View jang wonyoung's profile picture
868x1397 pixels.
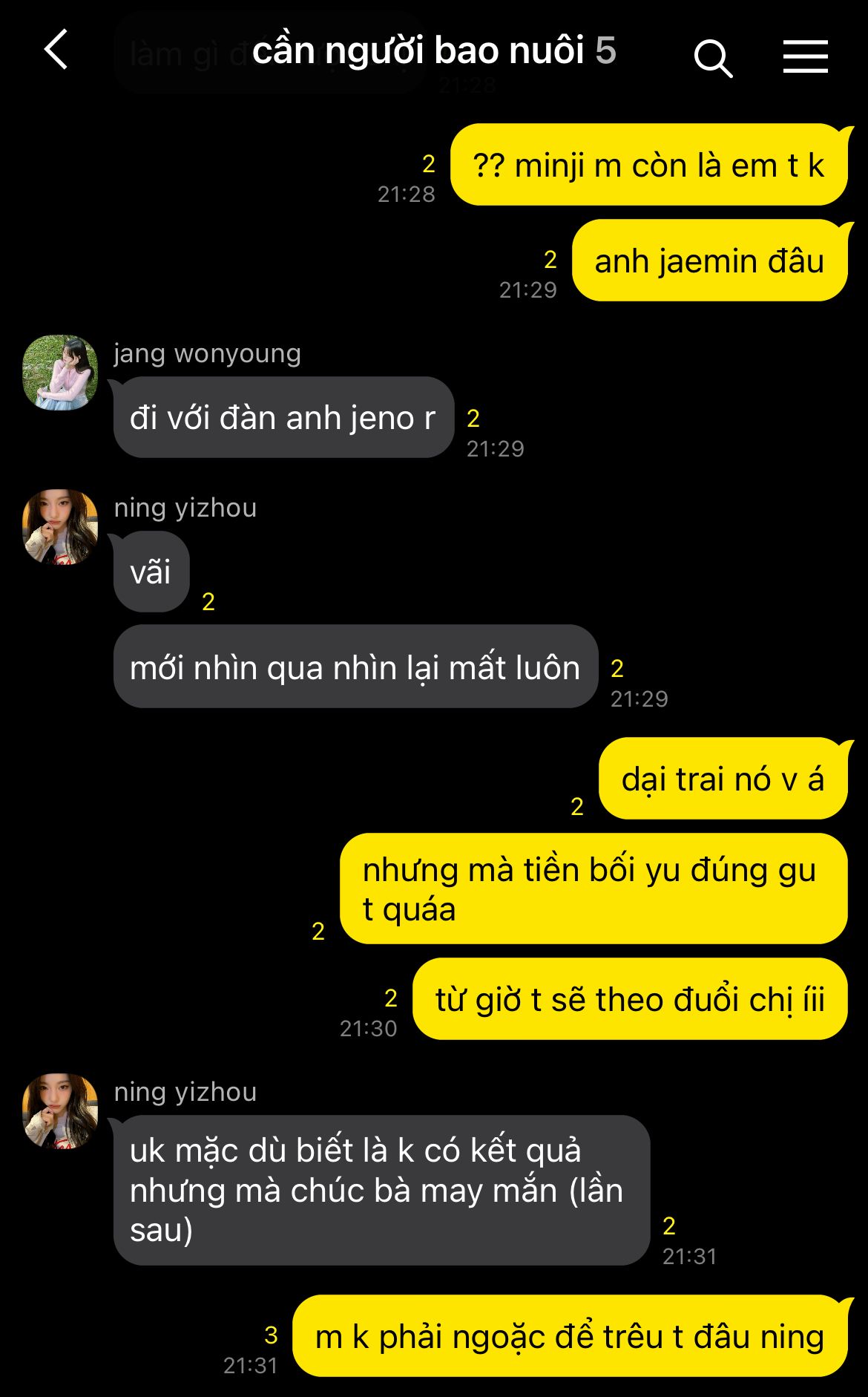click(x=60, y=373)
